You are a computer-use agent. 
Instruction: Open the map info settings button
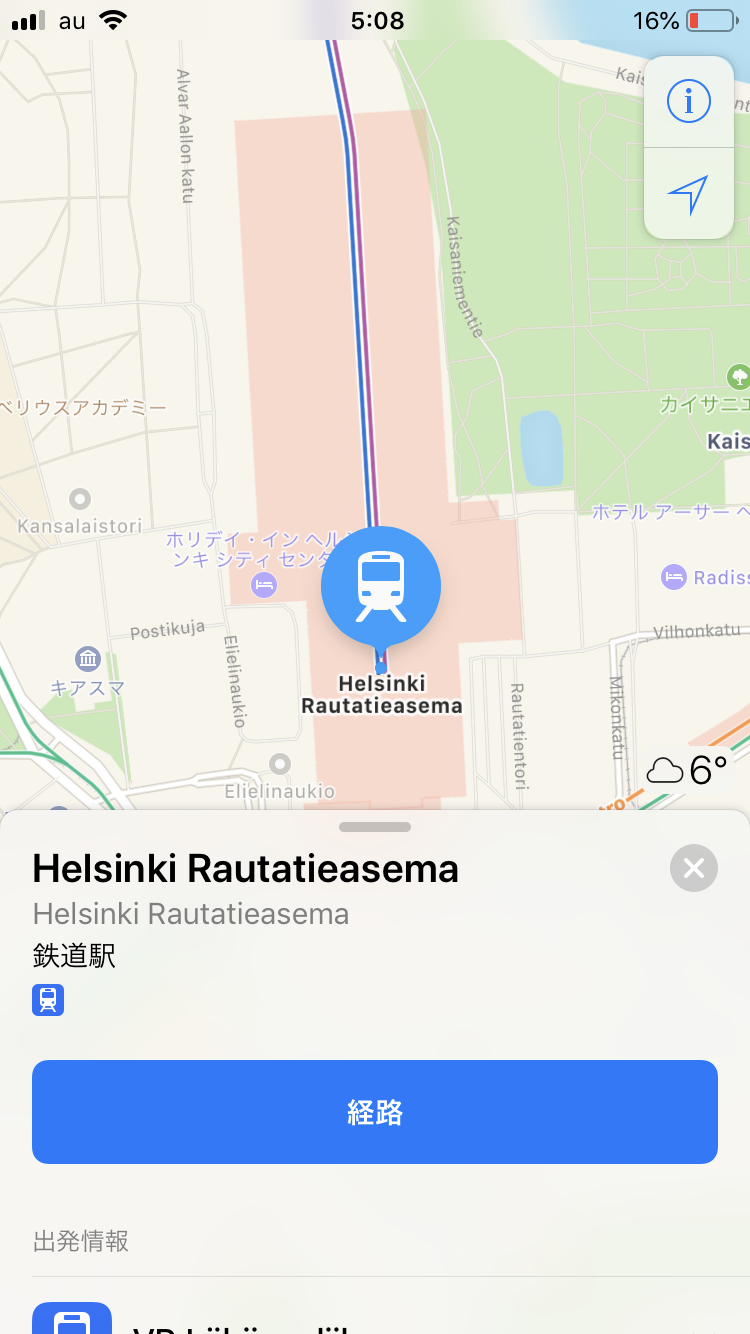pos(689,101)
